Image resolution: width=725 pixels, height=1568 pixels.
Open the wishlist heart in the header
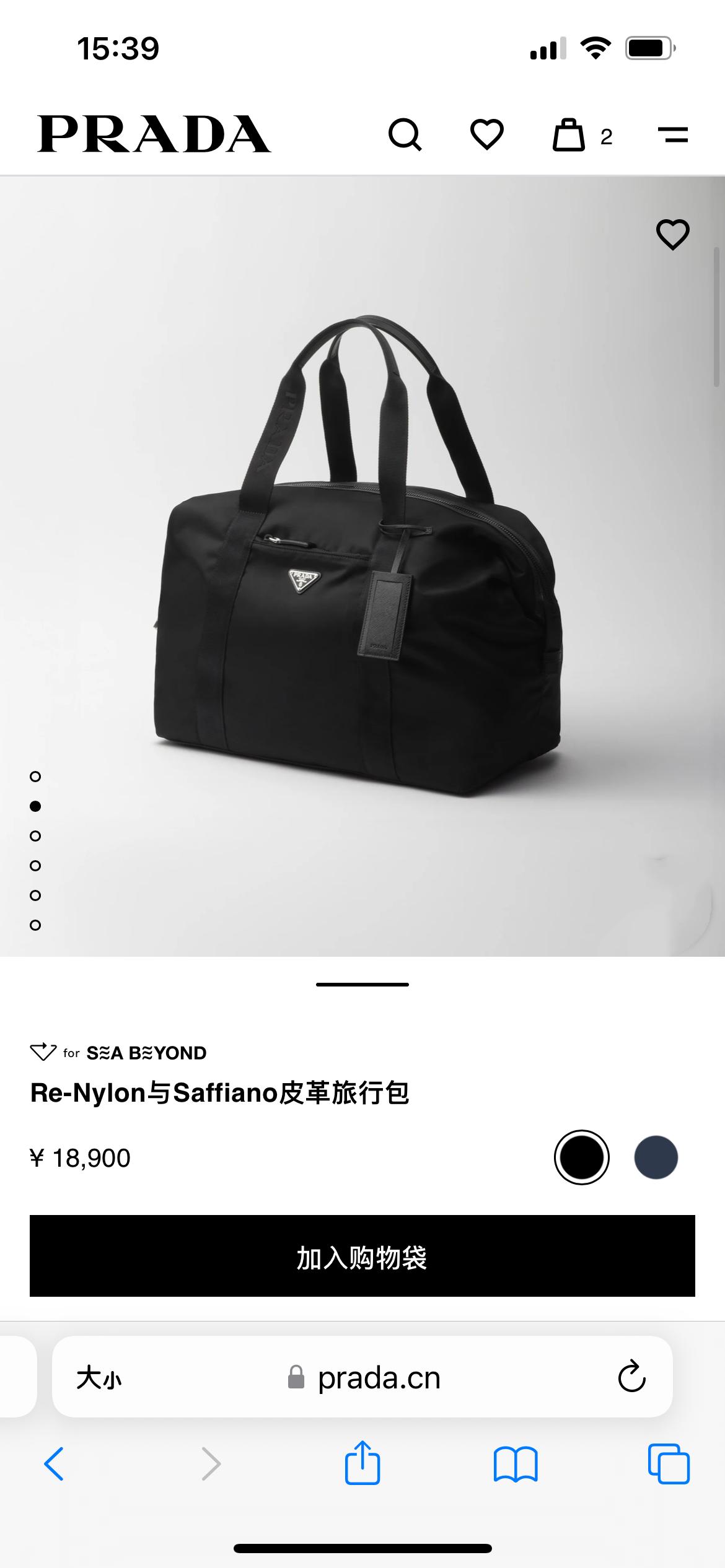(487, 134)
